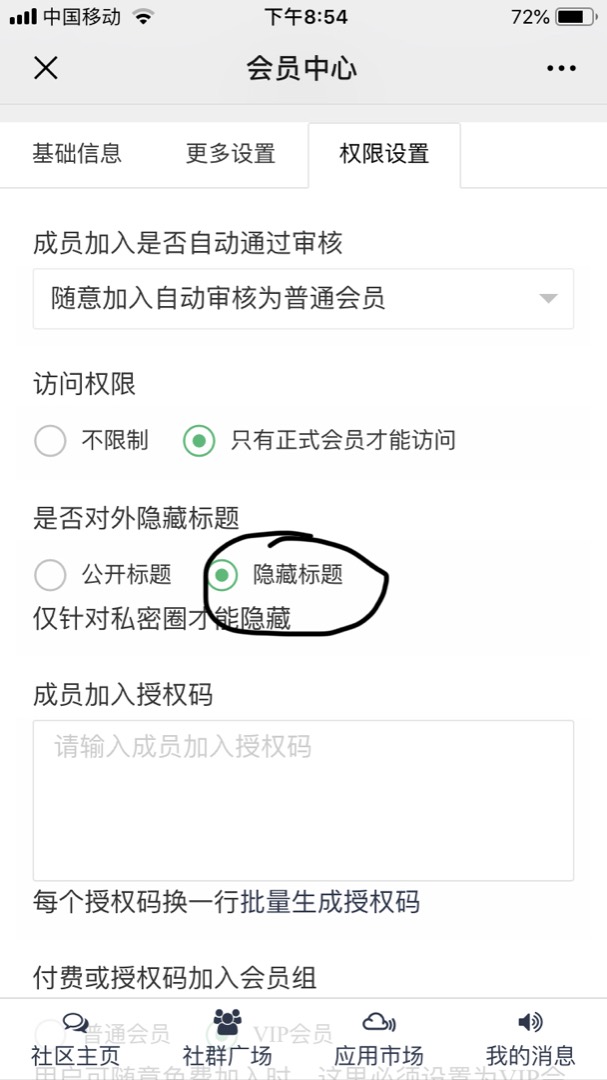Switch to the 基础信息 tab
The height and width of the screenshot is (1080, 607).
point(77,154)
